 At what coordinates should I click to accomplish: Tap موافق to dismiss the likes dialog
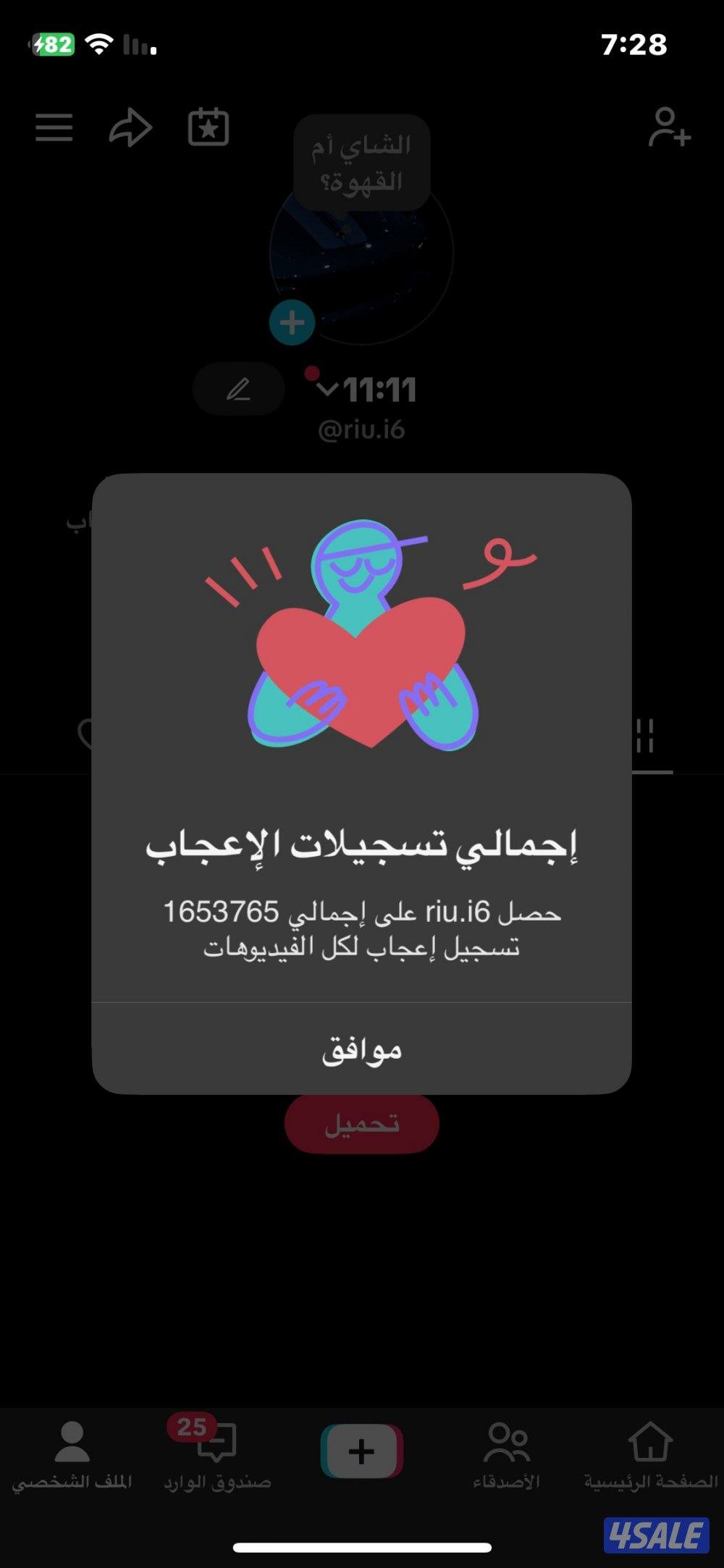(361, 1050)
